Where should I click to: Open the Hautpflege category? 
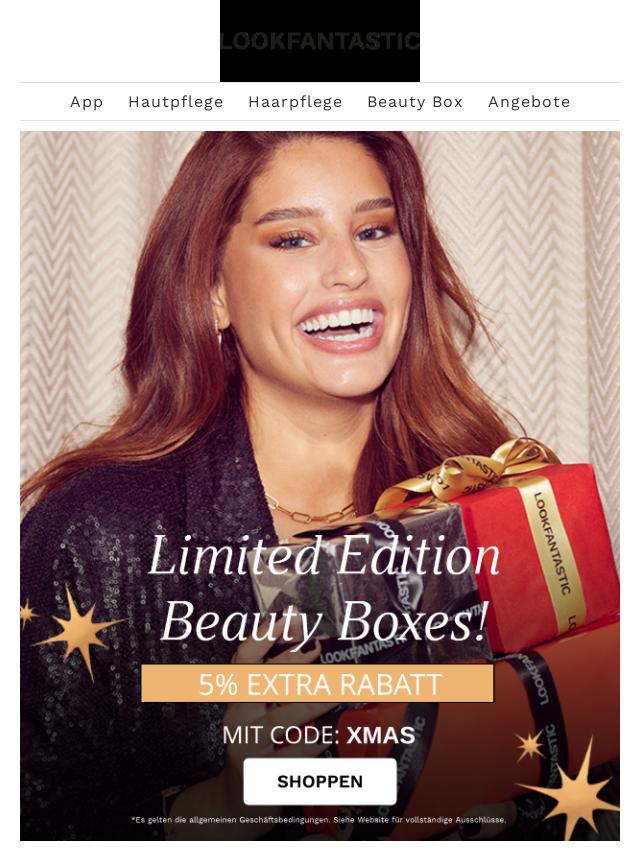point(176,102)
